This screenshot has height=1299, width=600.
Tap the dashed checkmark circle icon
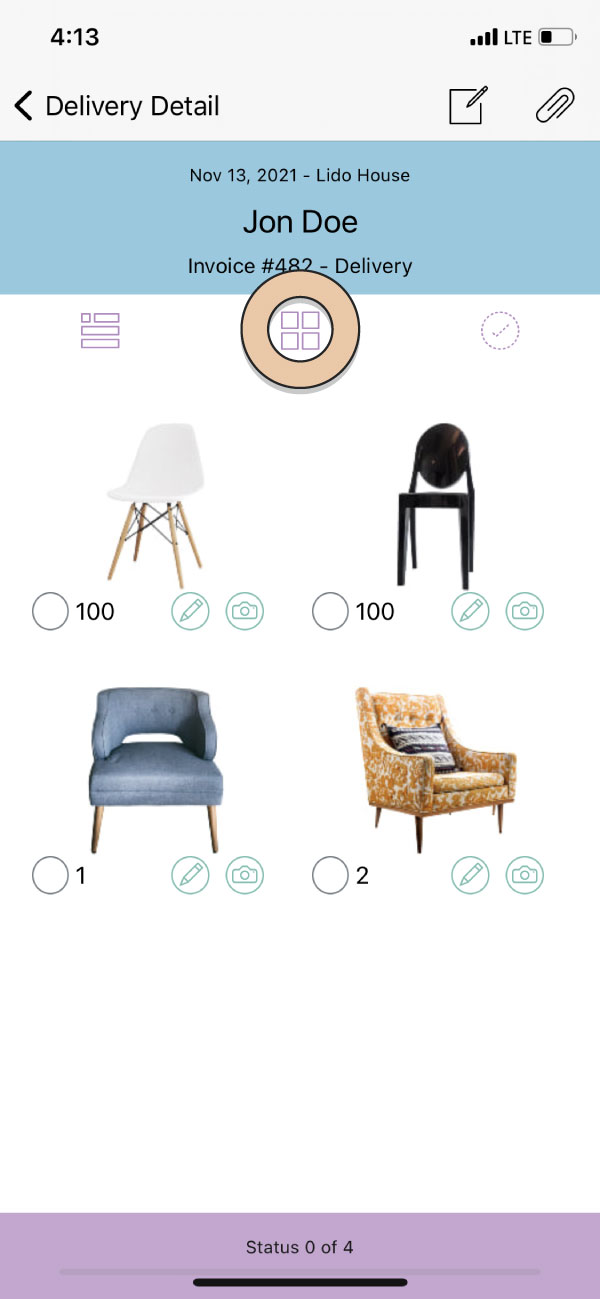click(x=500, y=330)
